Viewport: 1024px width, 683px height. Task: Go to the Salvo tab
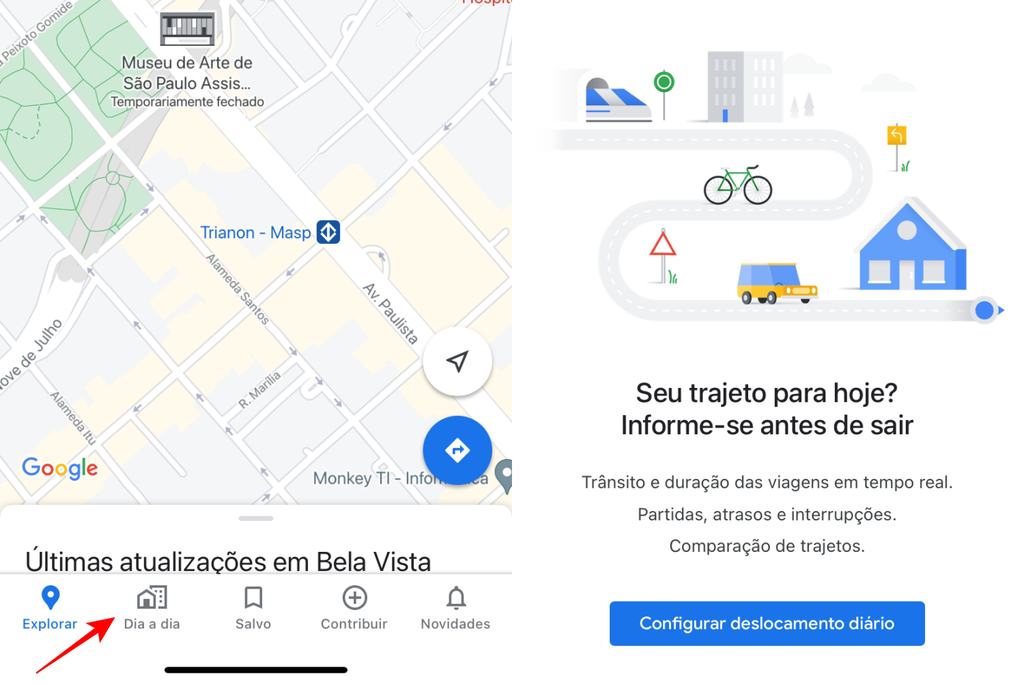[x=253, y=608]
